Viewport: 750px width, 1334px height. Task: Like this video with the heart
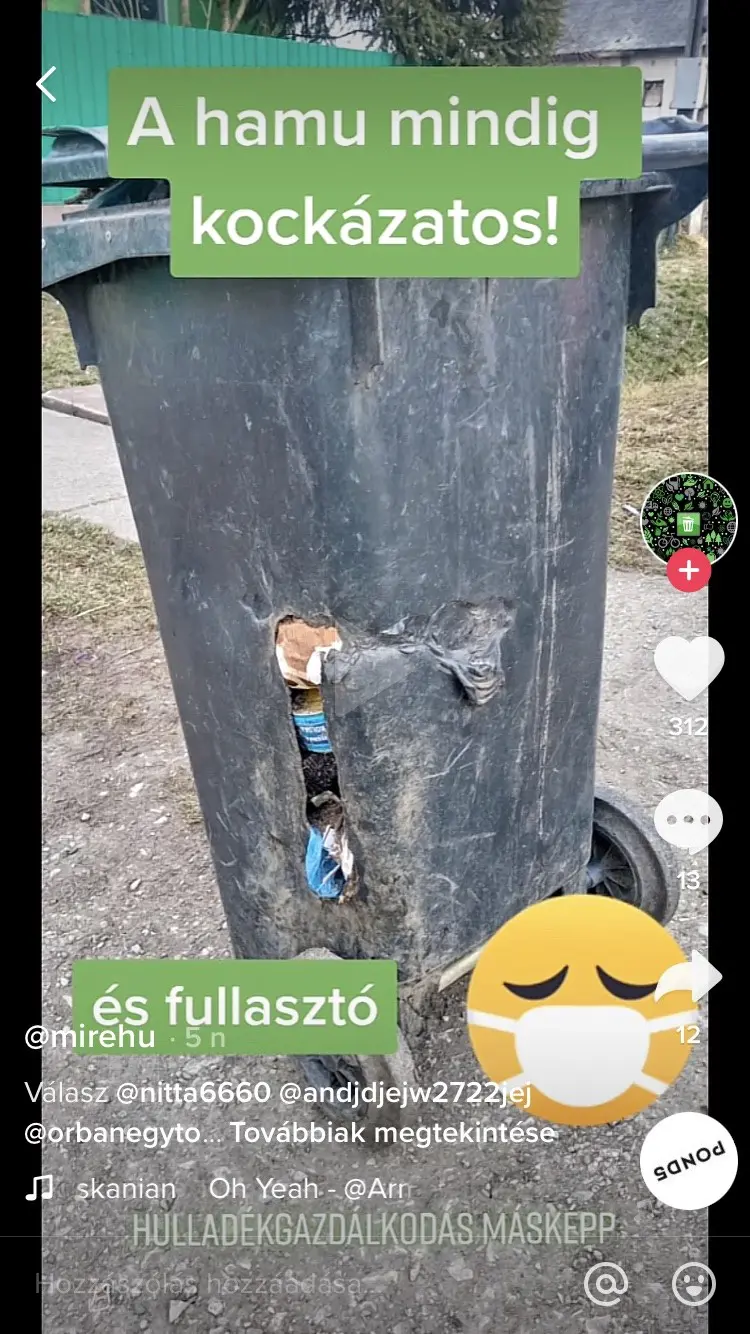[689, 666]
